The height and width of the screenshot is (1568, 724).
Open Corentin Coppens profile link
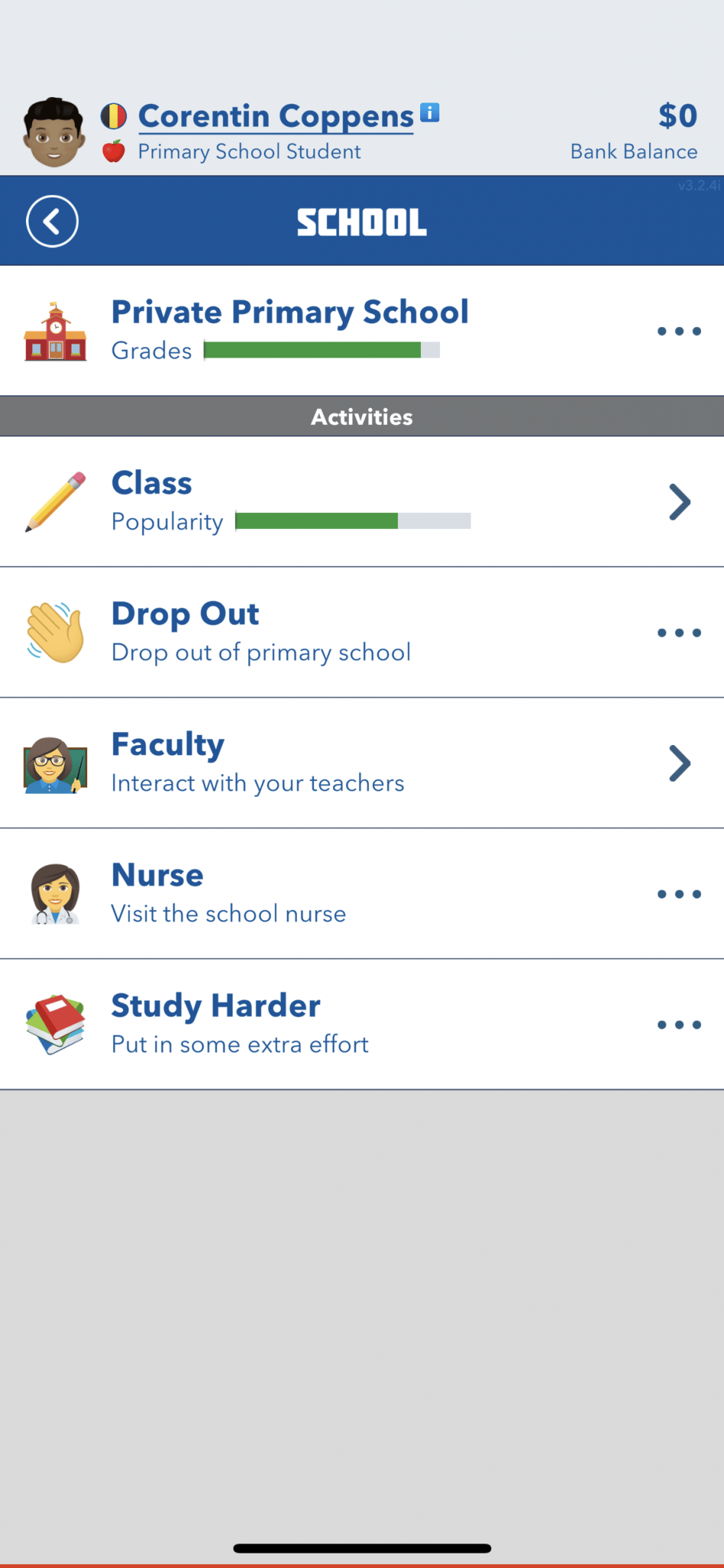276,117
